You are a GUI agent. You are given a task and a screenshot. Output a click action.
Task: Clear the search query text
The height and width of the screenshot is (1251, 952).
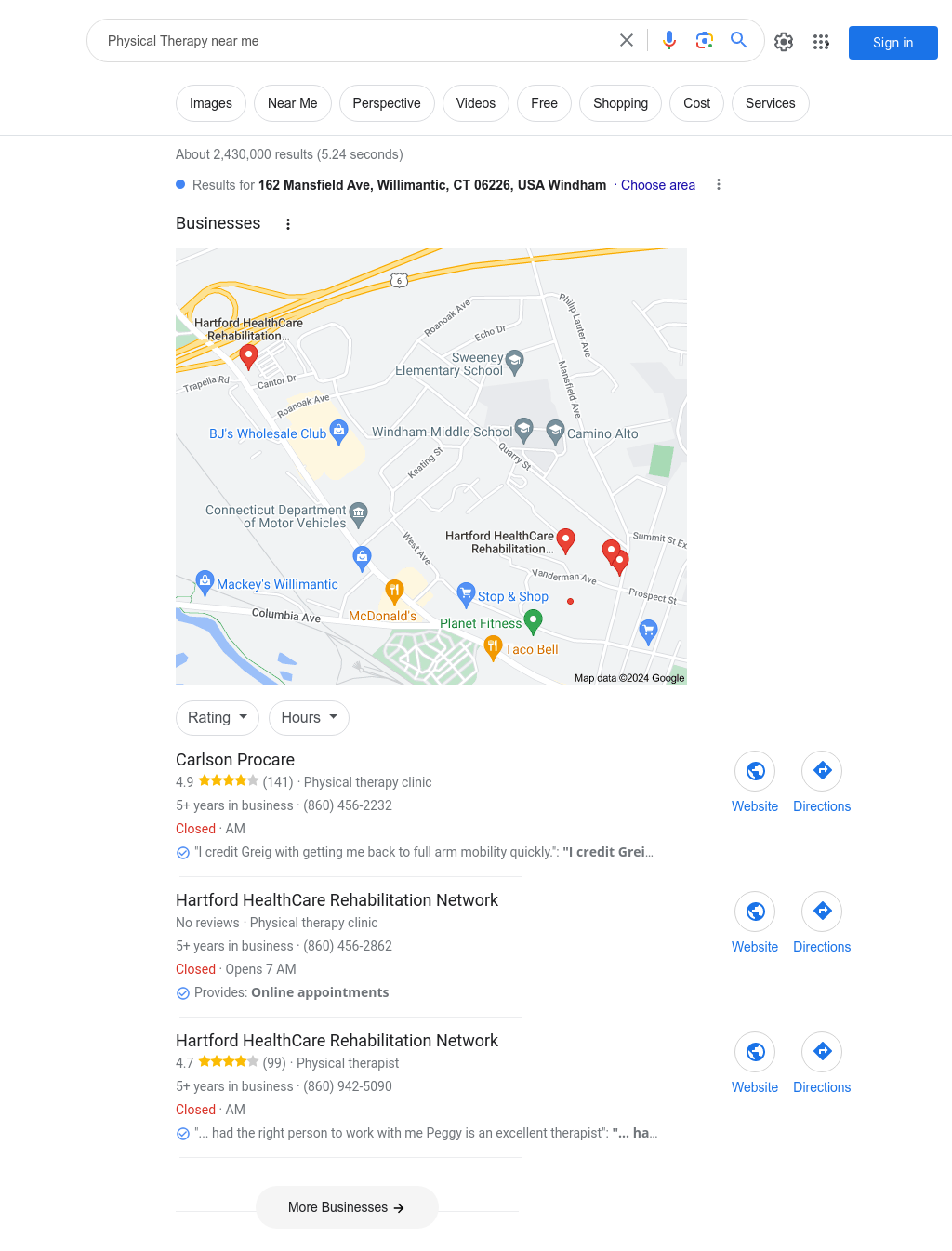point(627,40)
